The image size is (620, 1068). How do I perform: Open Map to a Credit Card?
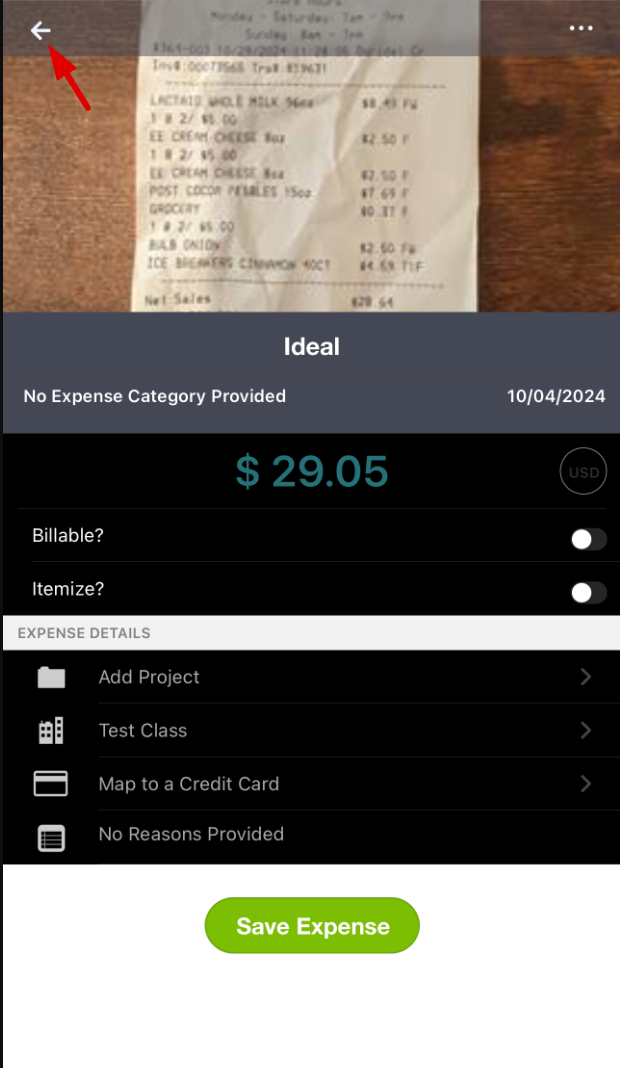[310, 784]
